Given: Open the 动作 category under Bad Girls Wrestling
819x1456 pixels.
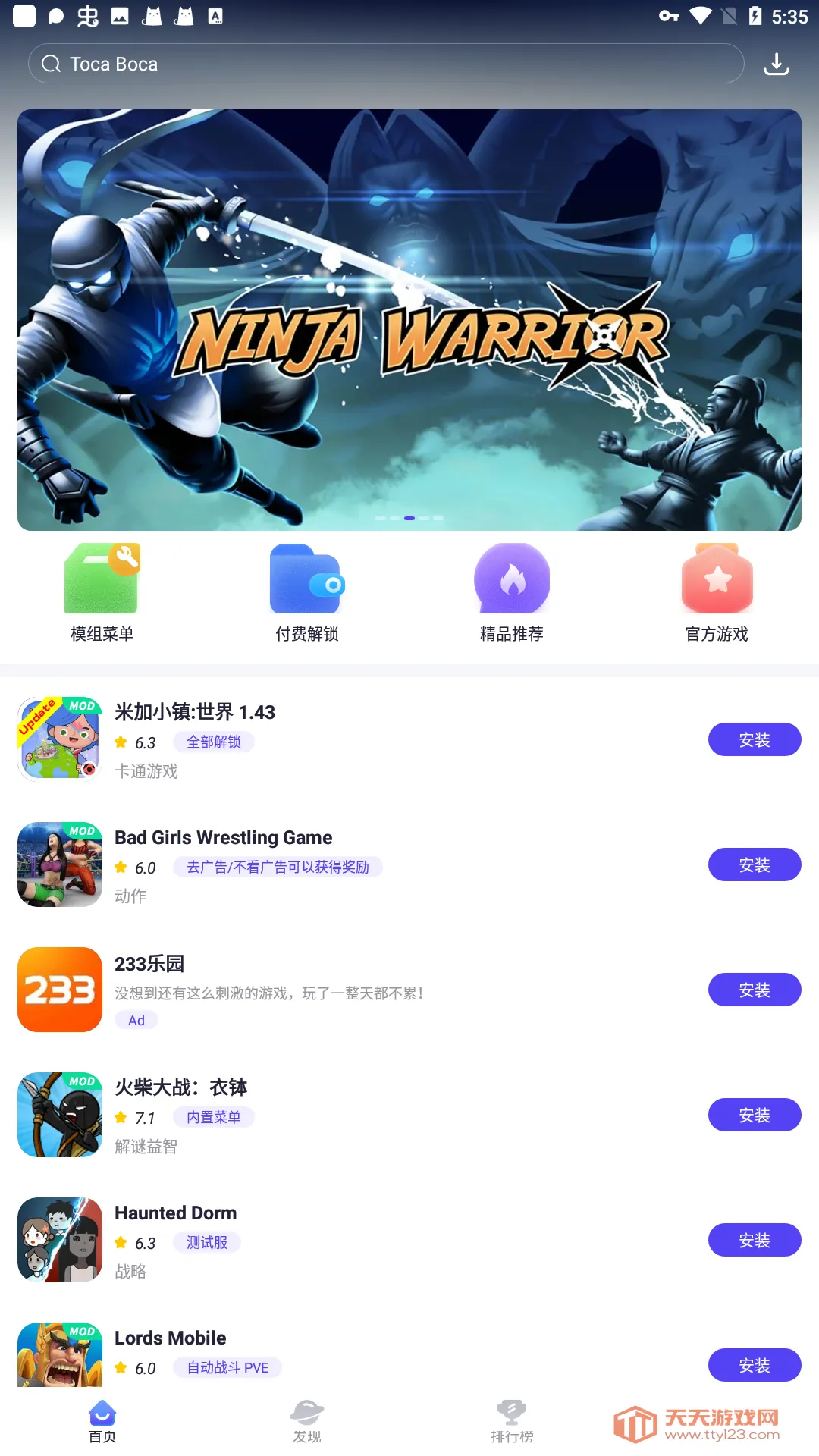Looking at the screenshot, I should pyautogui.click(x=129, y=897).
